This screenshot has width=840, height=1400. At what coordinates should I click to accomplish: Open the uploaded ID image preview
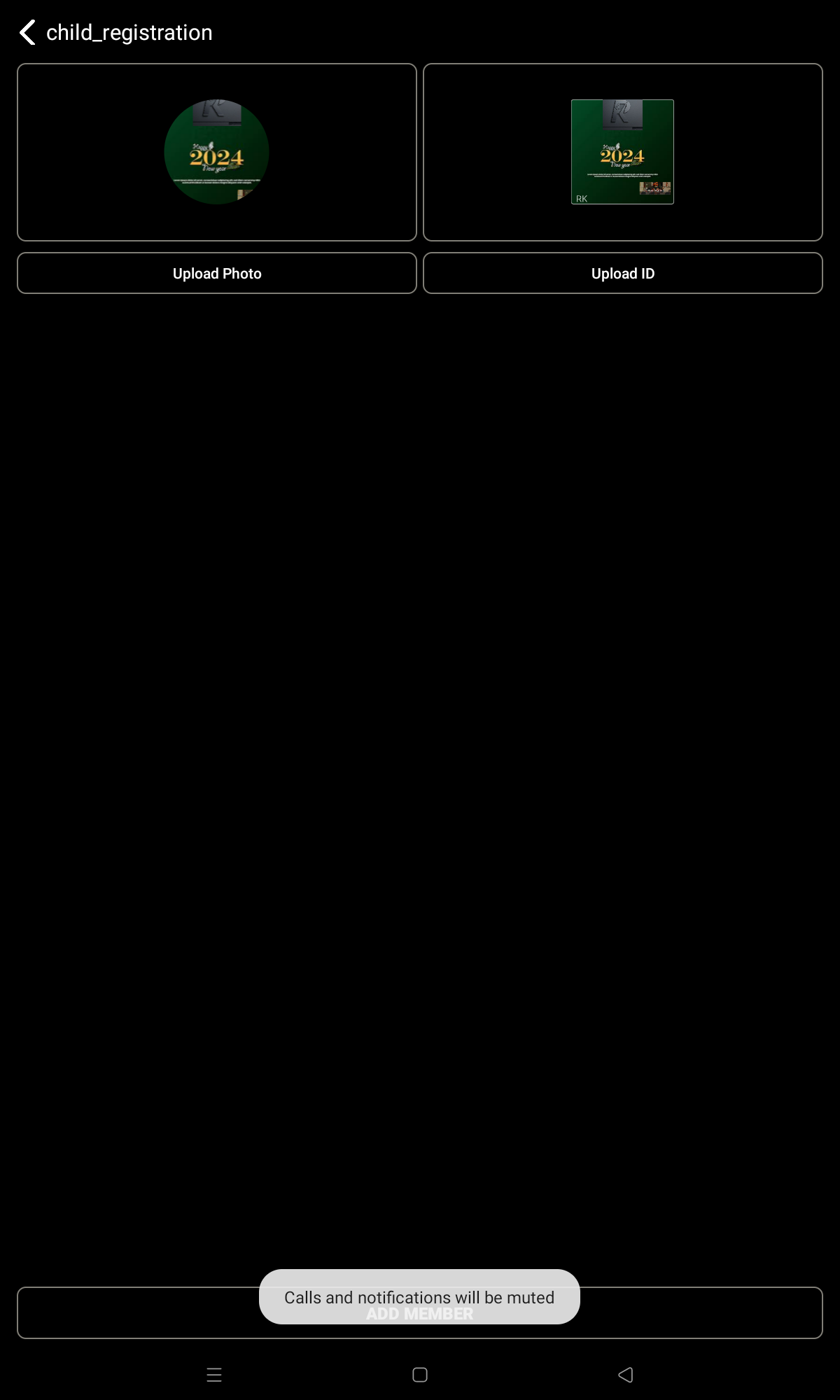pyautogui.click(x=622, y=152)
